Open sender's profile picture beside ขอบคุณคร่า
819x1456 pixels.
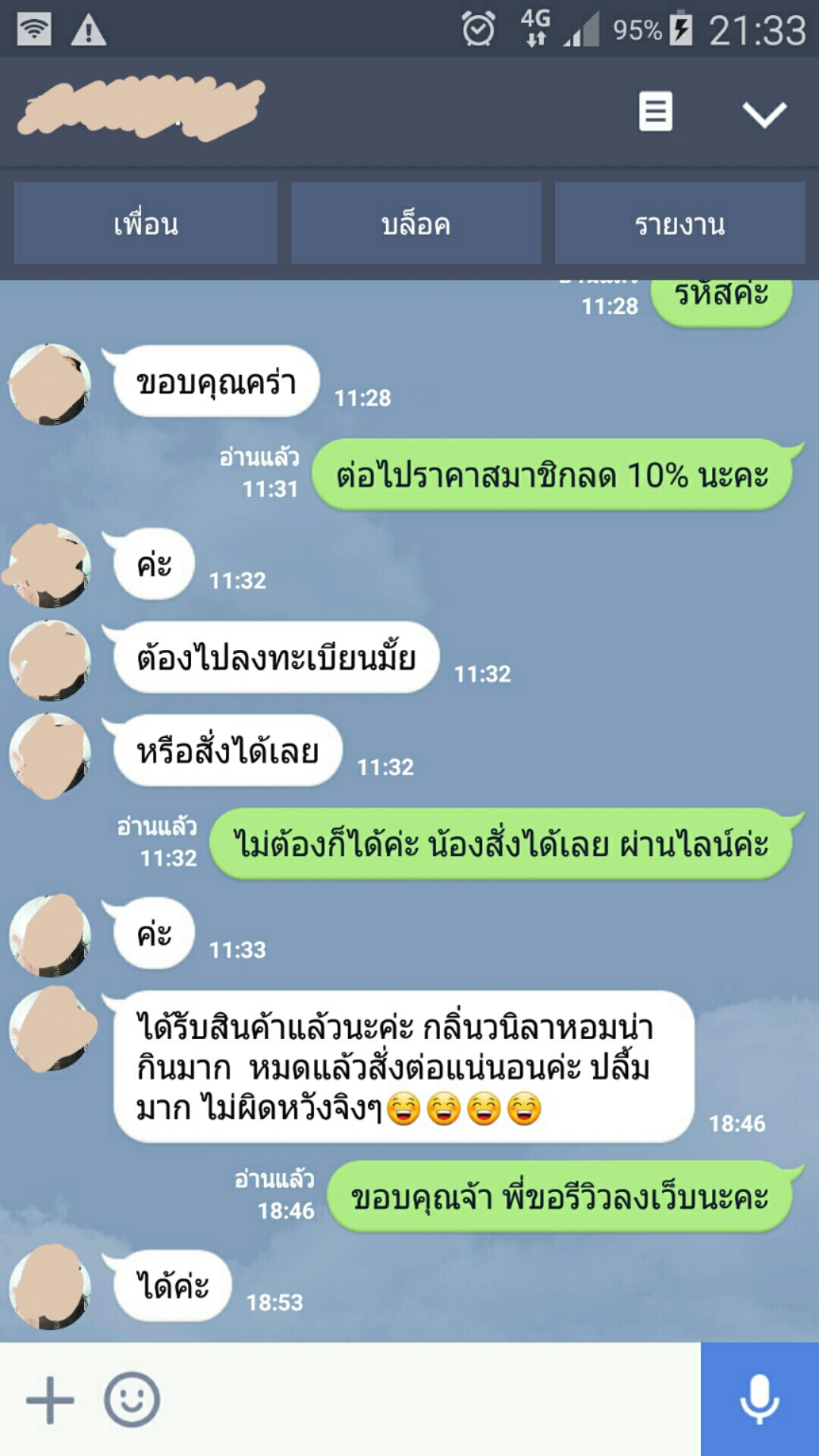pos(50,384)
